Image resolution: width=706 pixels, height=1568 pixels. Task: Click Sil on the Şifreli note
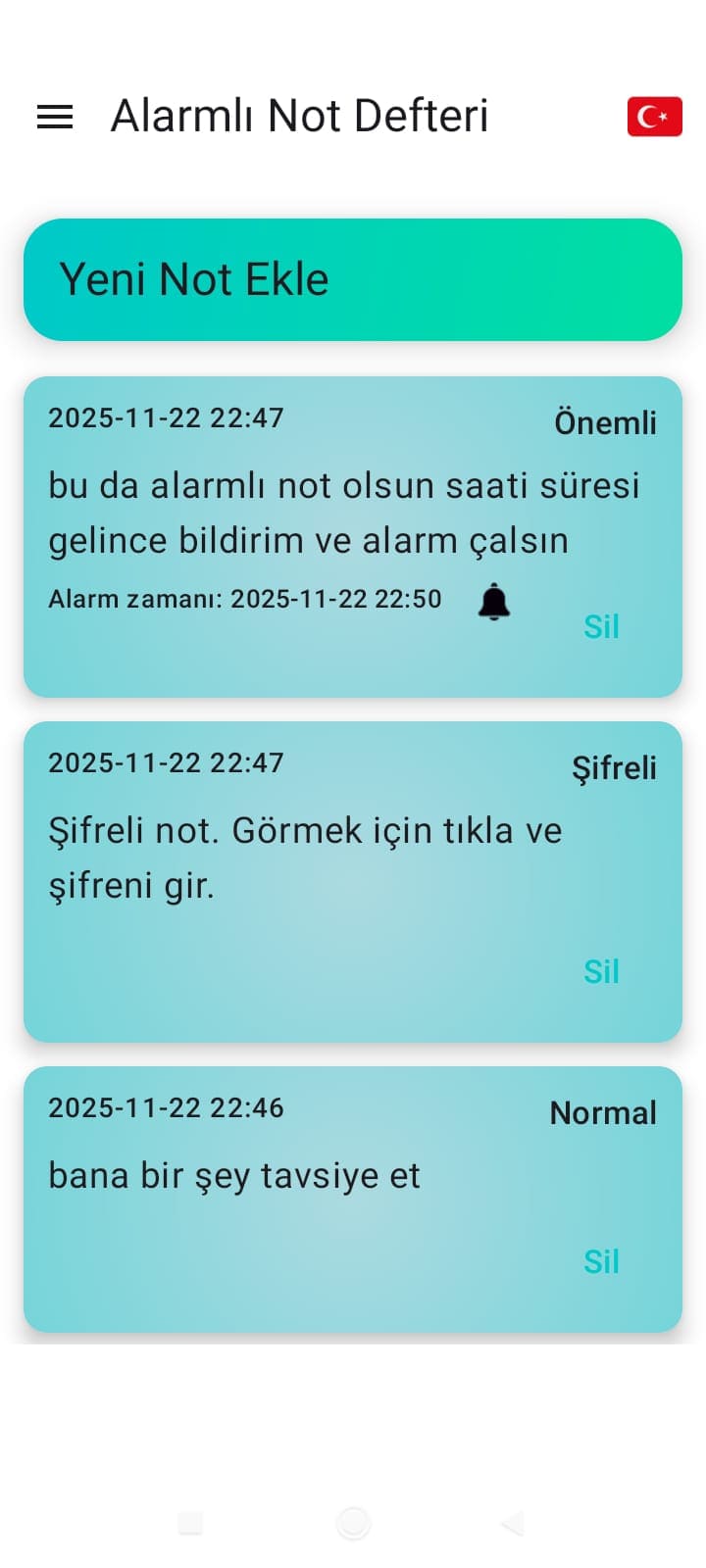click(602, 971)
